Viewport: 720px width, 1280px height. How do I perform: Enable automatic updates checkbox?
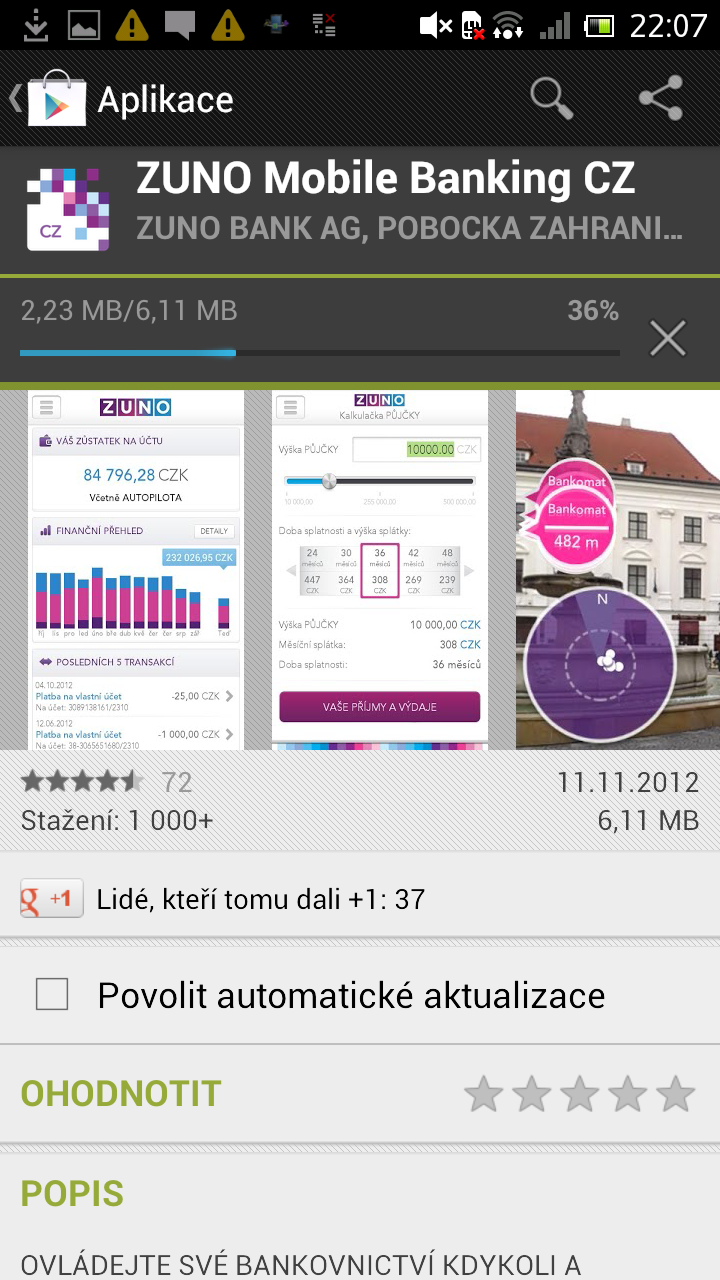pos(51,995)
